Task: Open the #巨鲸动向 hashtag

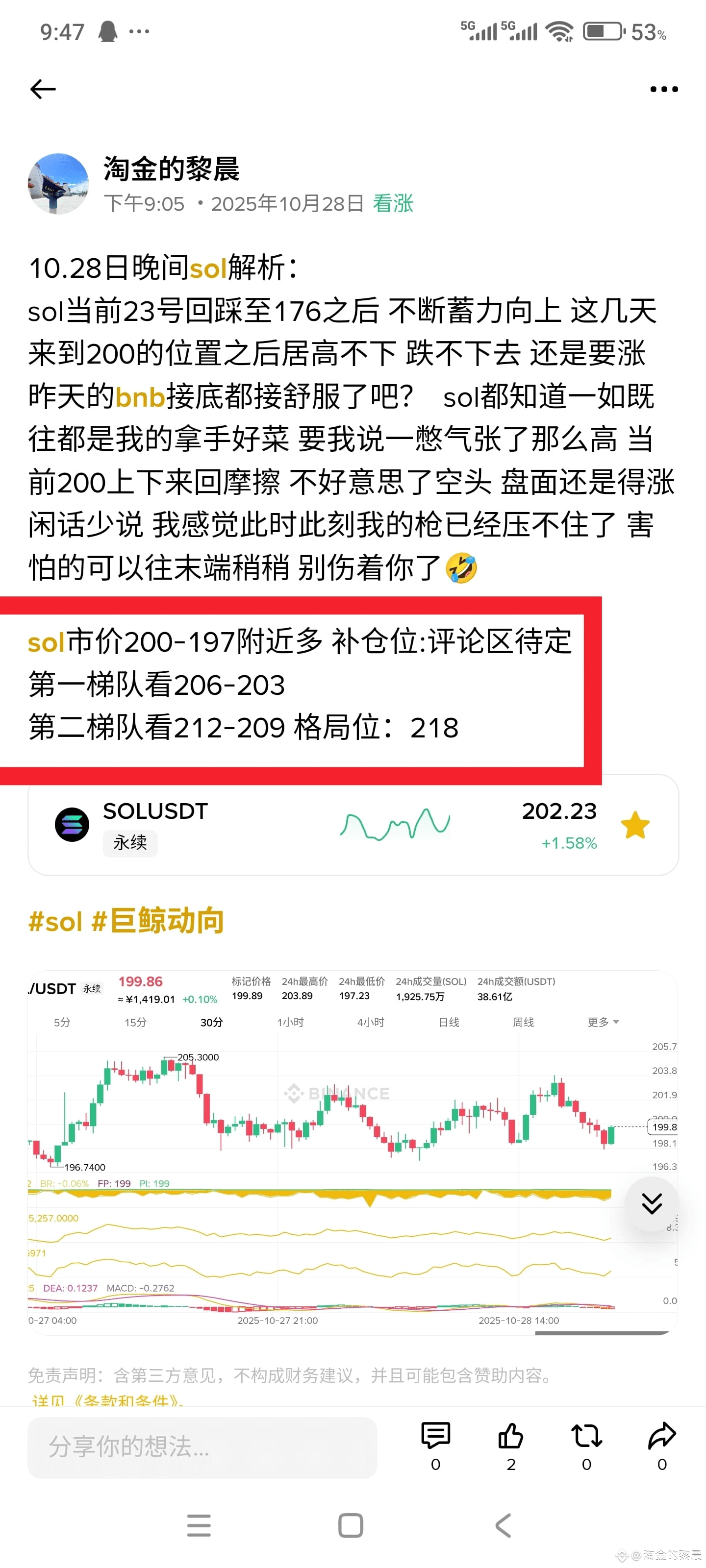Action: (x=158, y=921)
